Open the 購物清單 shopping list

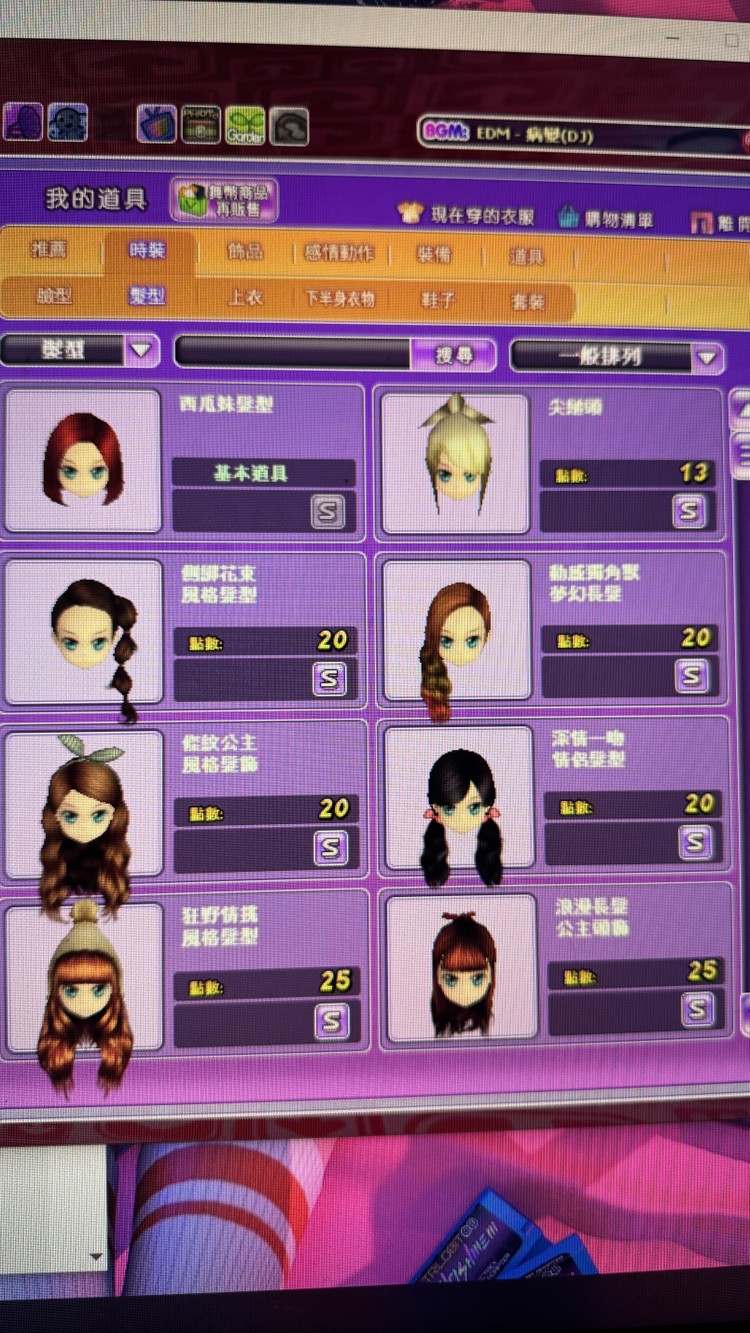(605, 218)
